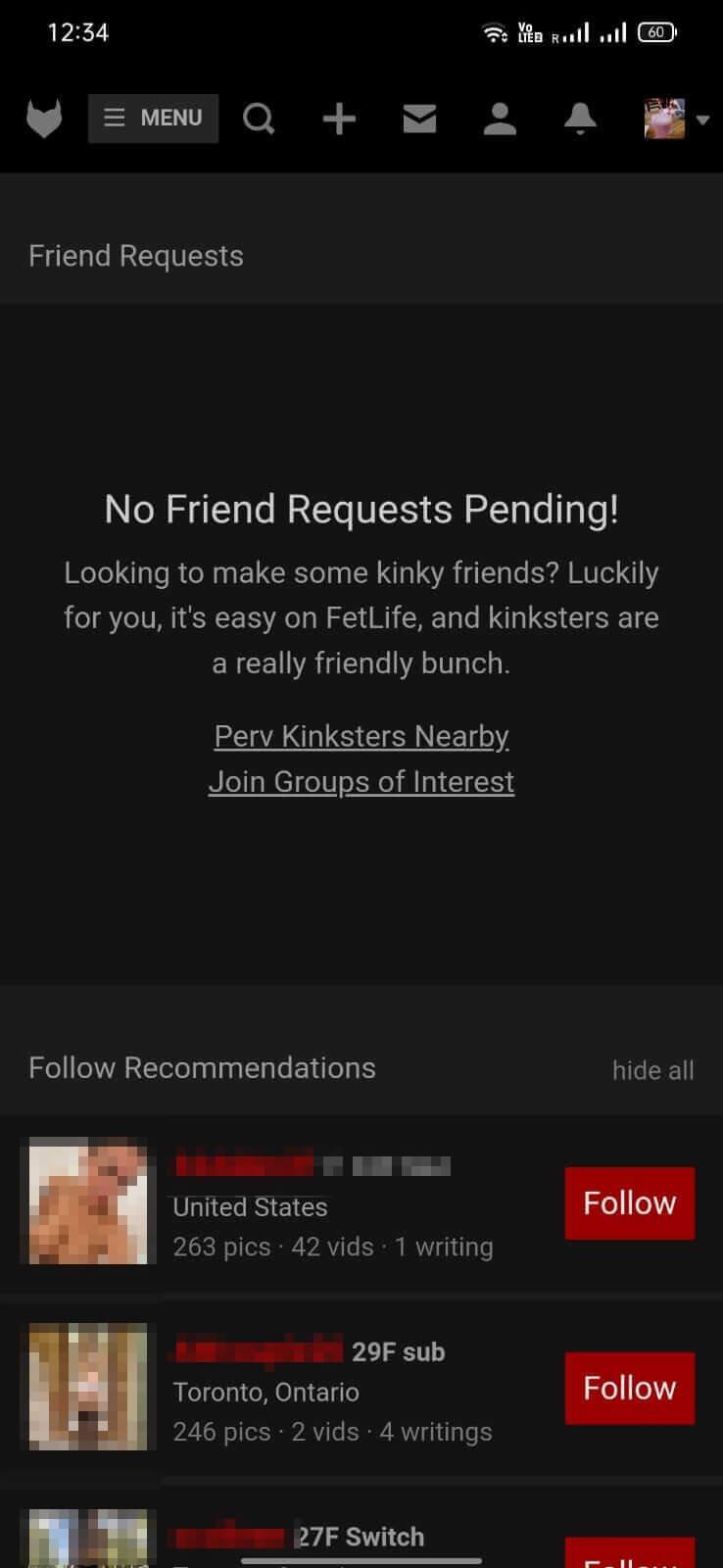The image size is (723, 1568).
Task: Open the United States user's profile picture
Action: click(88, 1200)
